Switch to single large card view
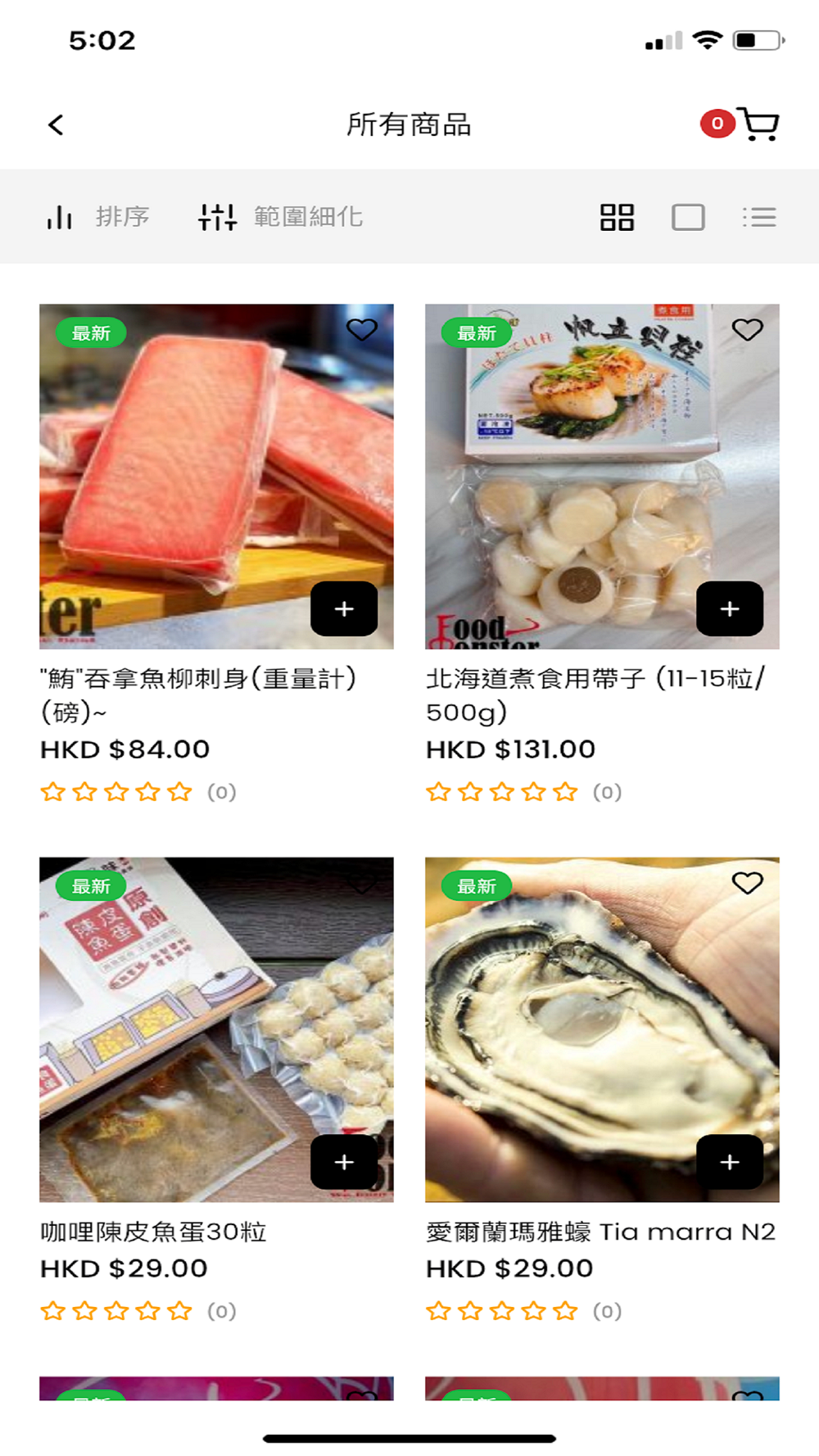 (x=688, y=217)
